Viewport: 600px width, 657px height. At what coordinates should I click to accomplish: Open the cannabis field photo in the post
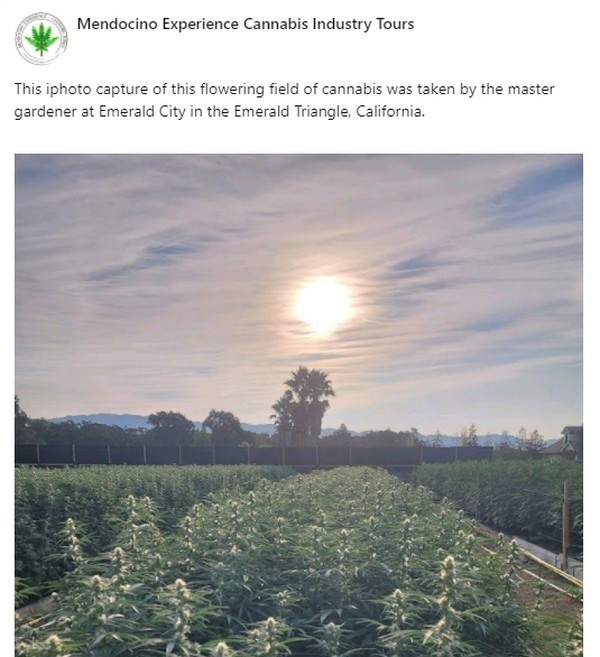[x=298, y=404]
